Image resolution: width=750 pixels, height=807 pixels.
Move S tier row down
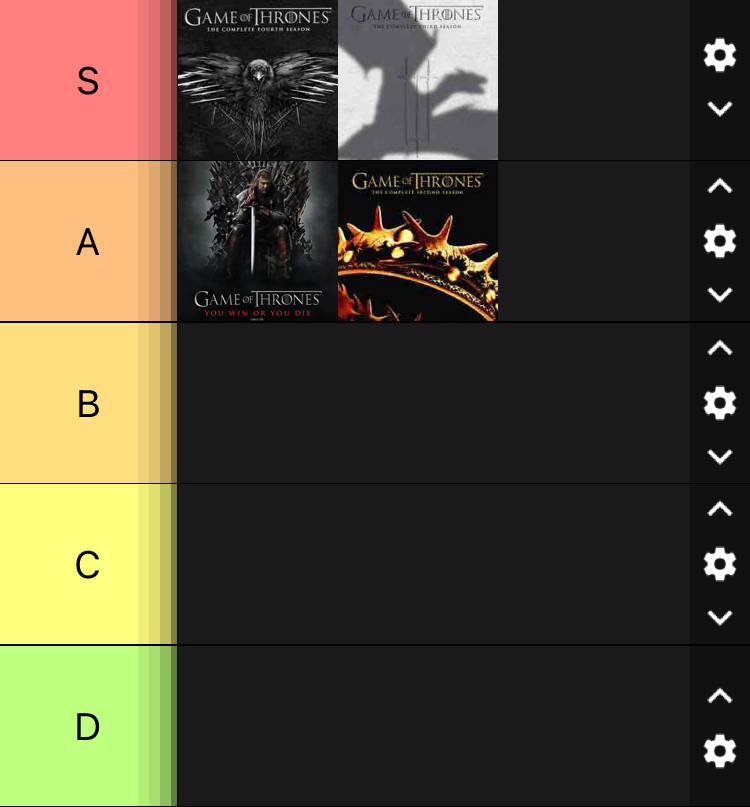720,109
